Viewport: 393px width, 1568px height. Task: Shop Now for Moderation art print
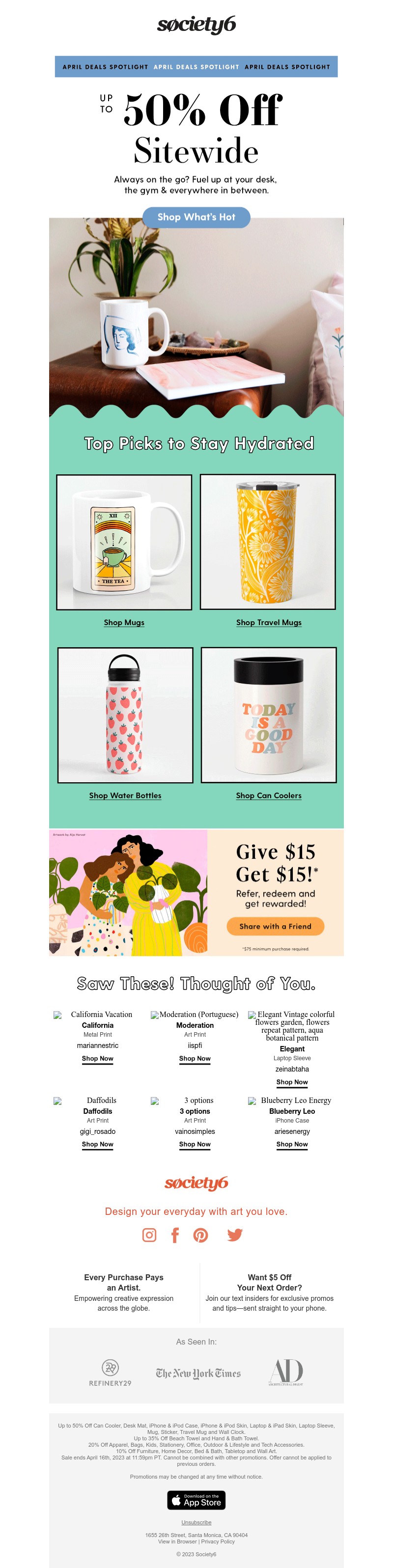click(195, 1059)
